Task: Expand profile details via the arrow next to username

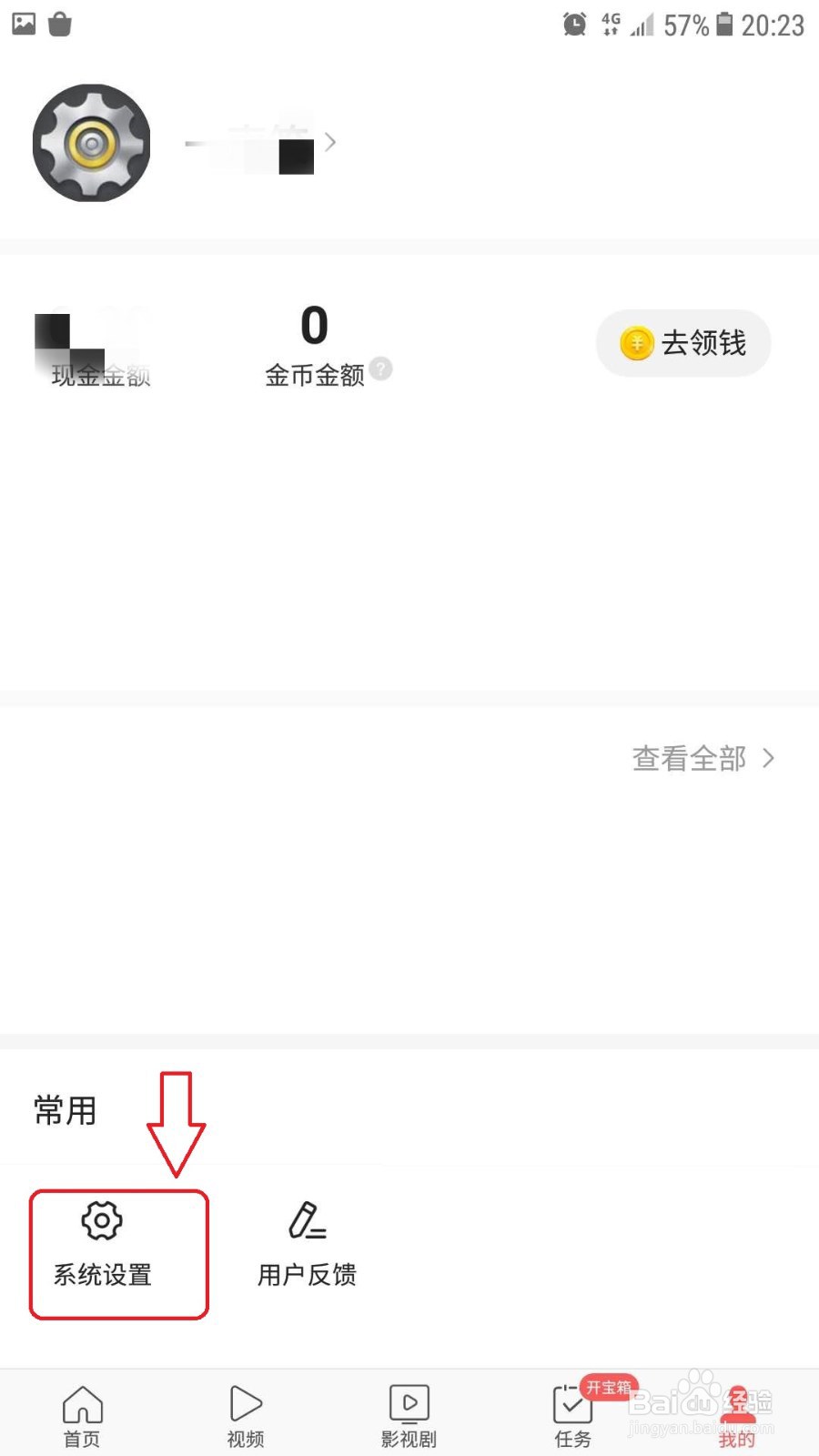Action: pos(329,142)
